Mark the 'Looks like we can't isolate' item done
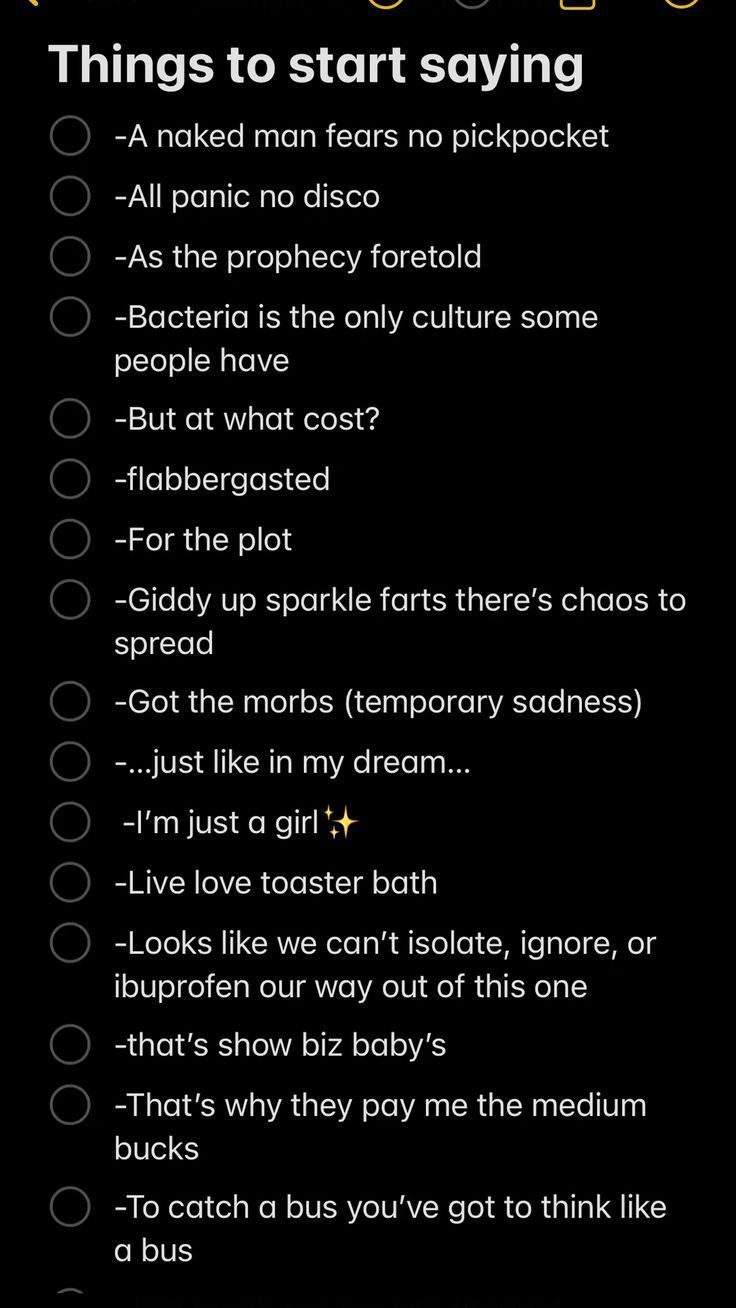The image size is (736, 1308). (70, 943)
